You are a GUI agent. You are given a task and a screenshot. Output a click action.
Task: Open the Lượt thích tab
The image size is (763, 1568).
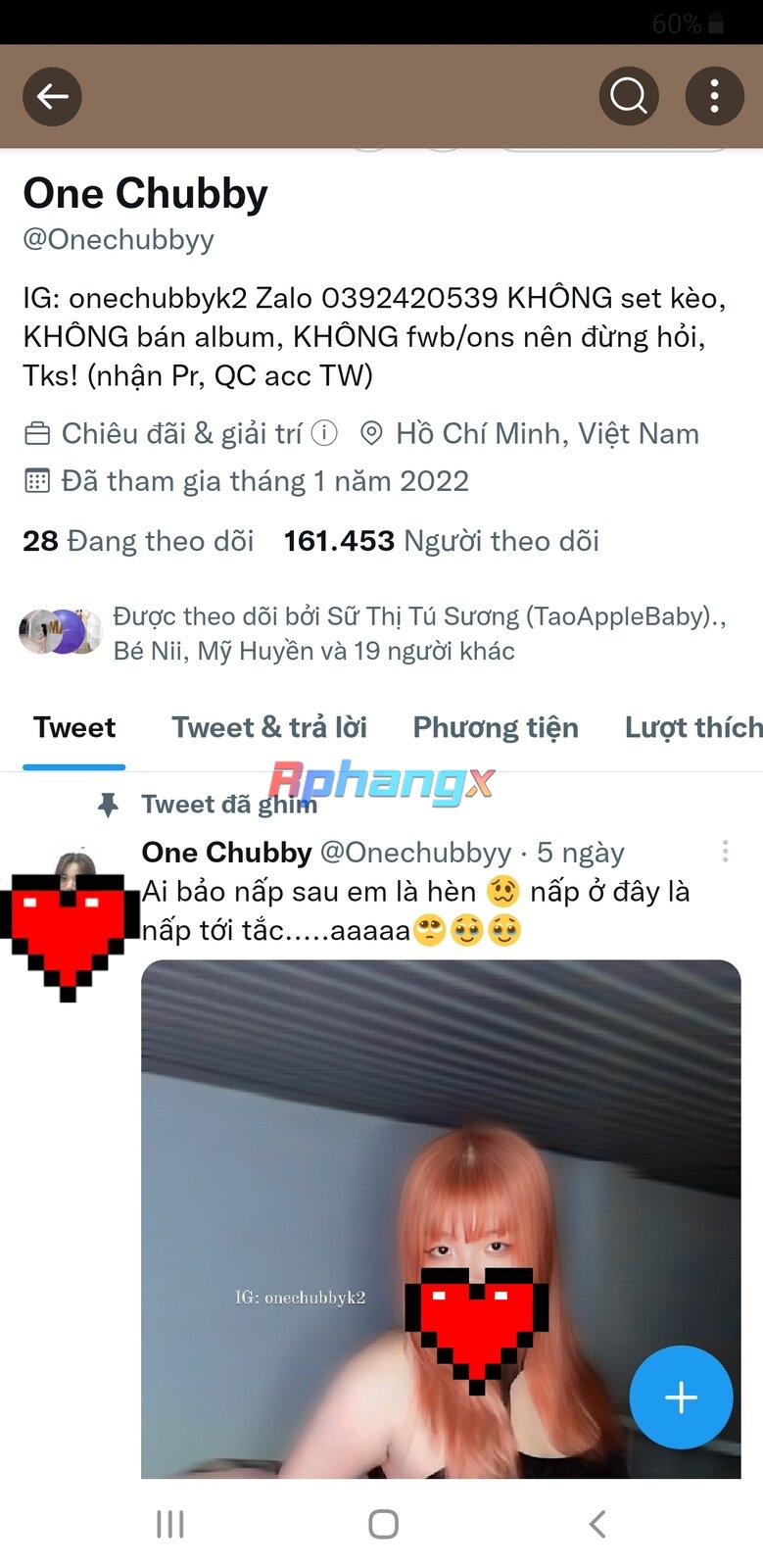(x=693, y=727)
